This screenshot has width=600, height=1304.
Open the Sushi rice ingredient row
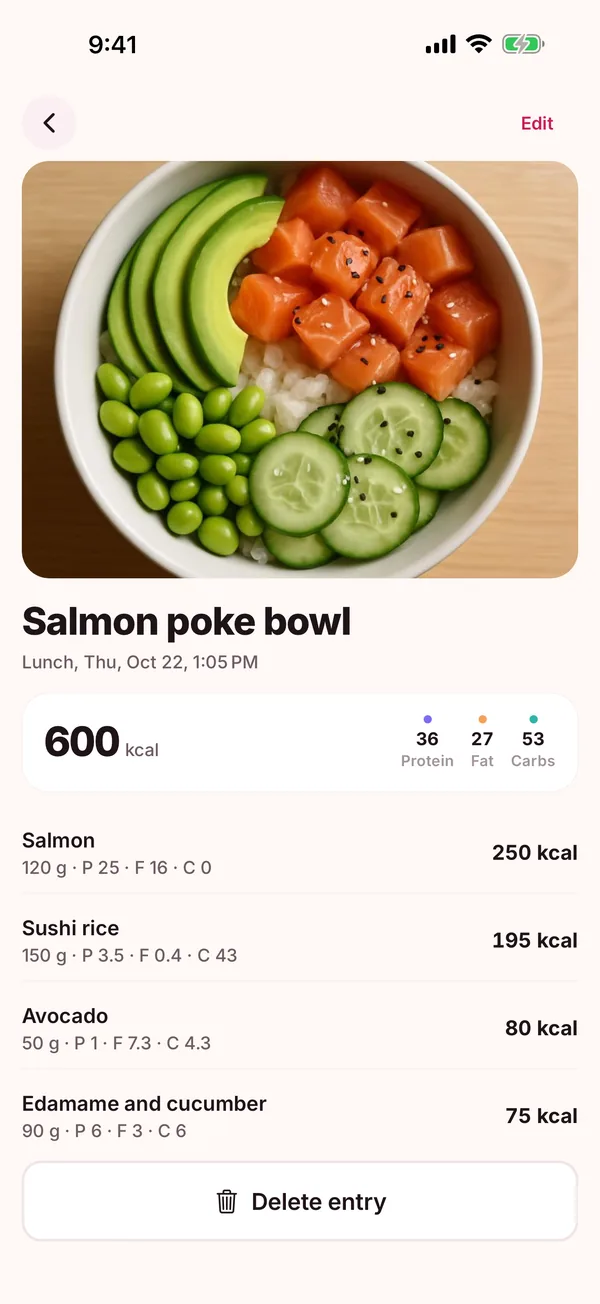300,941
